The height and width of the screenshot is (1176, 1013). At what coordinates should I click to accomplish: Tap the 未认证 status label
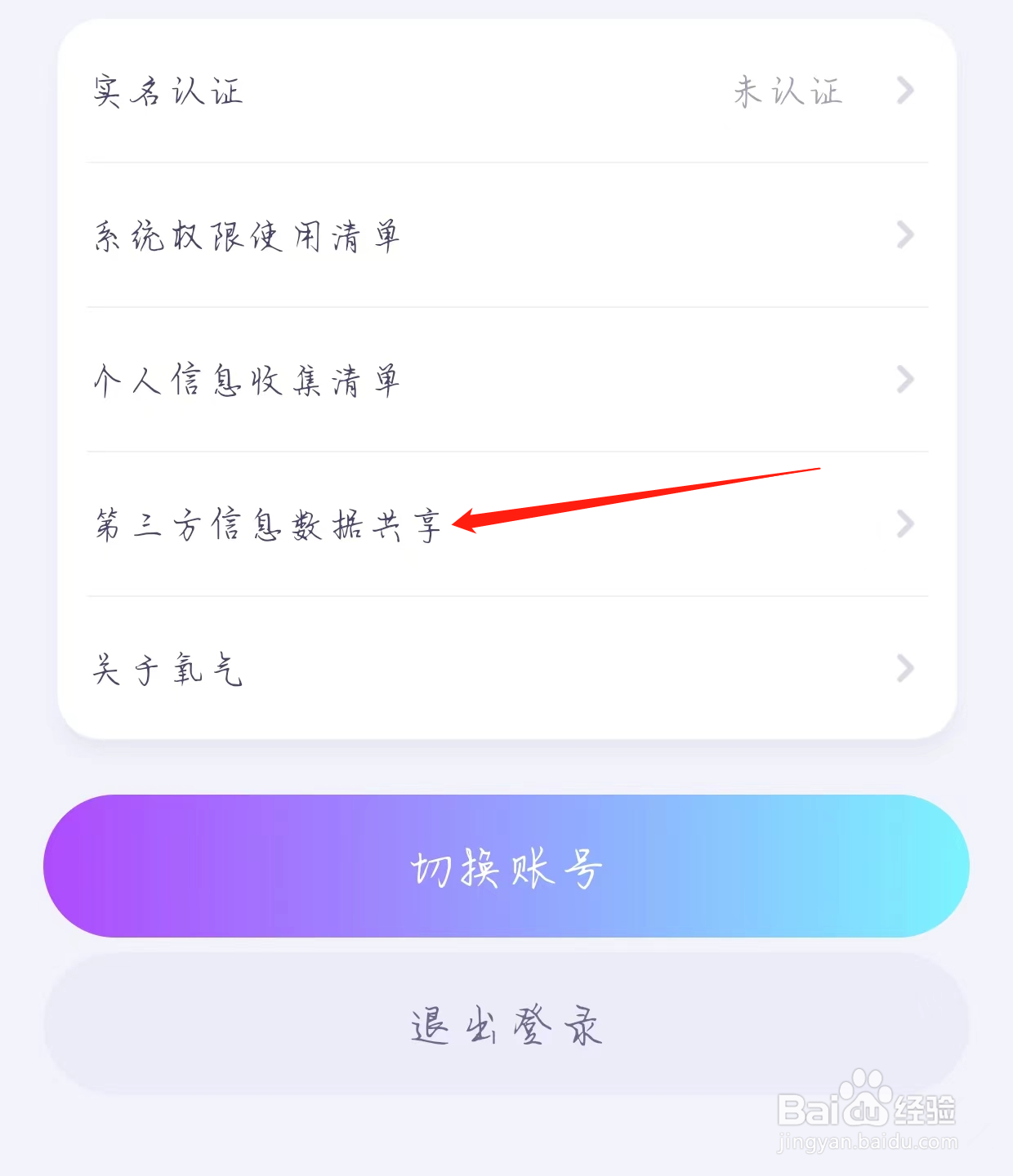click(787, 91)
